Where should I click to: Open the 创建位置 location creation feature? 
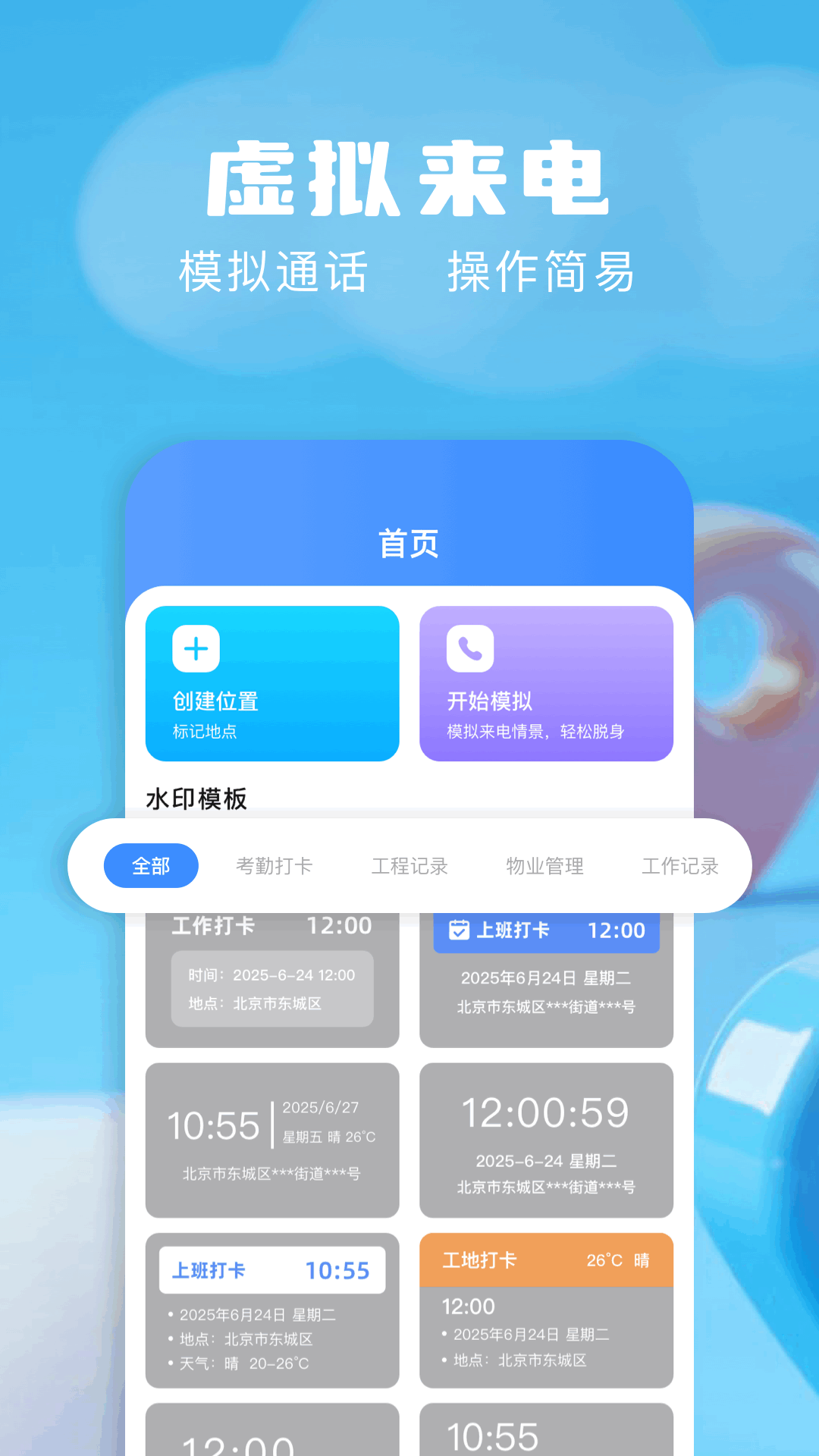pos(271,682)
